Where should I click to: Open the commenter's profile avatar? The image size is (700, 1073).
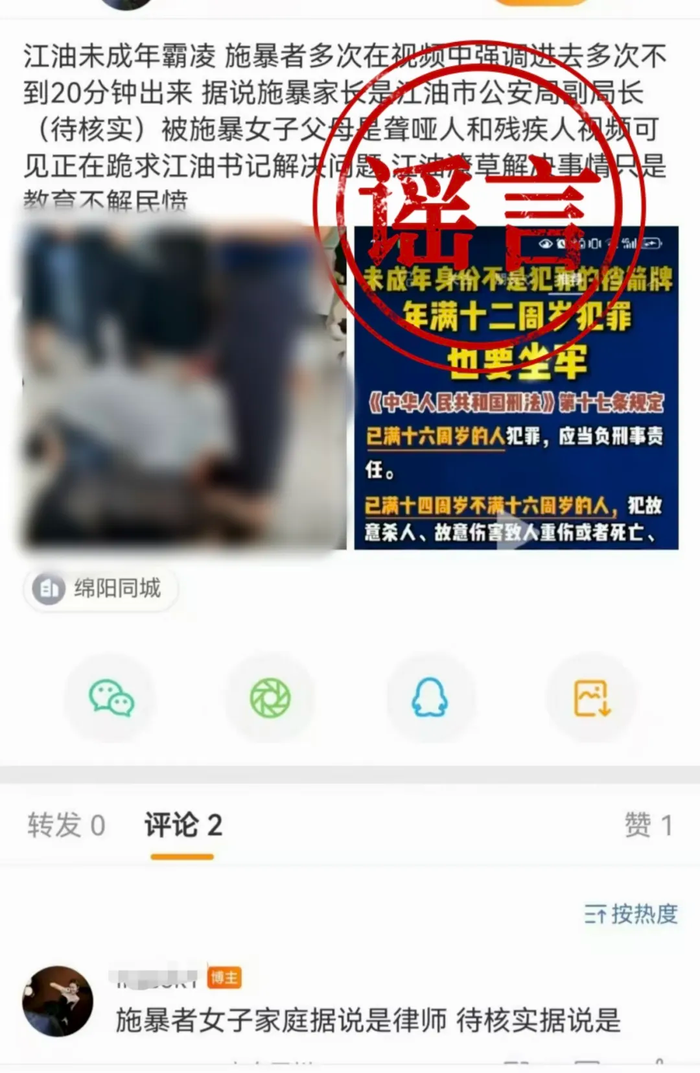58,1001
